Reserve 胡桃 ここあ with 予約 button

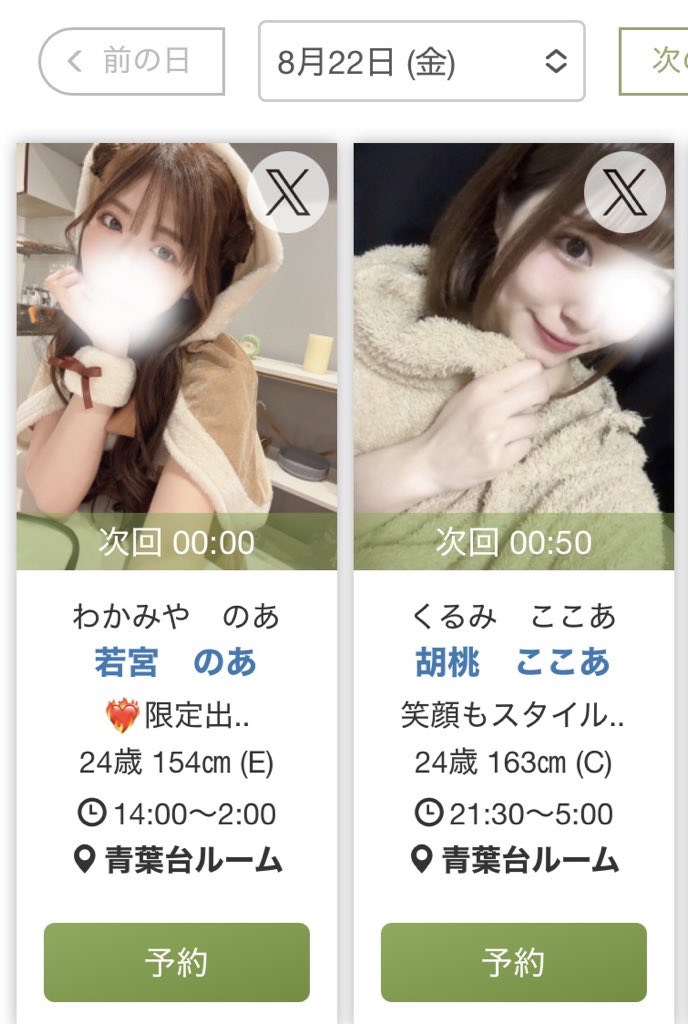point(513,962)
